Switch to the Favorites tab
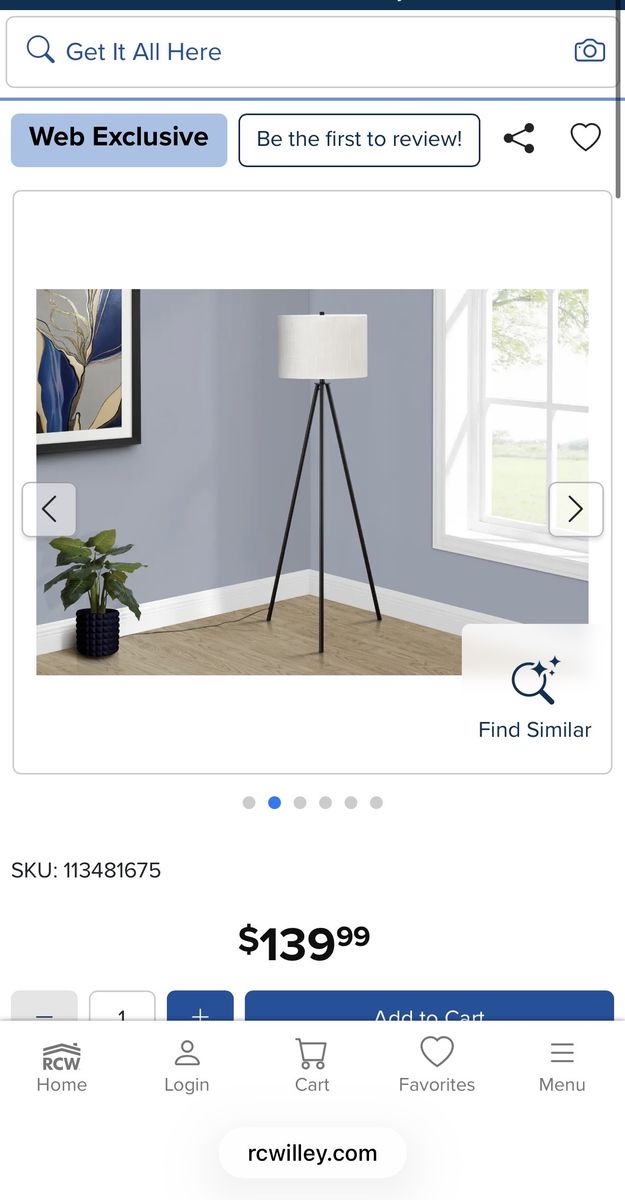Image resolution: width=625 pixels, height=1200 pixels. (x=437, y=1067)
